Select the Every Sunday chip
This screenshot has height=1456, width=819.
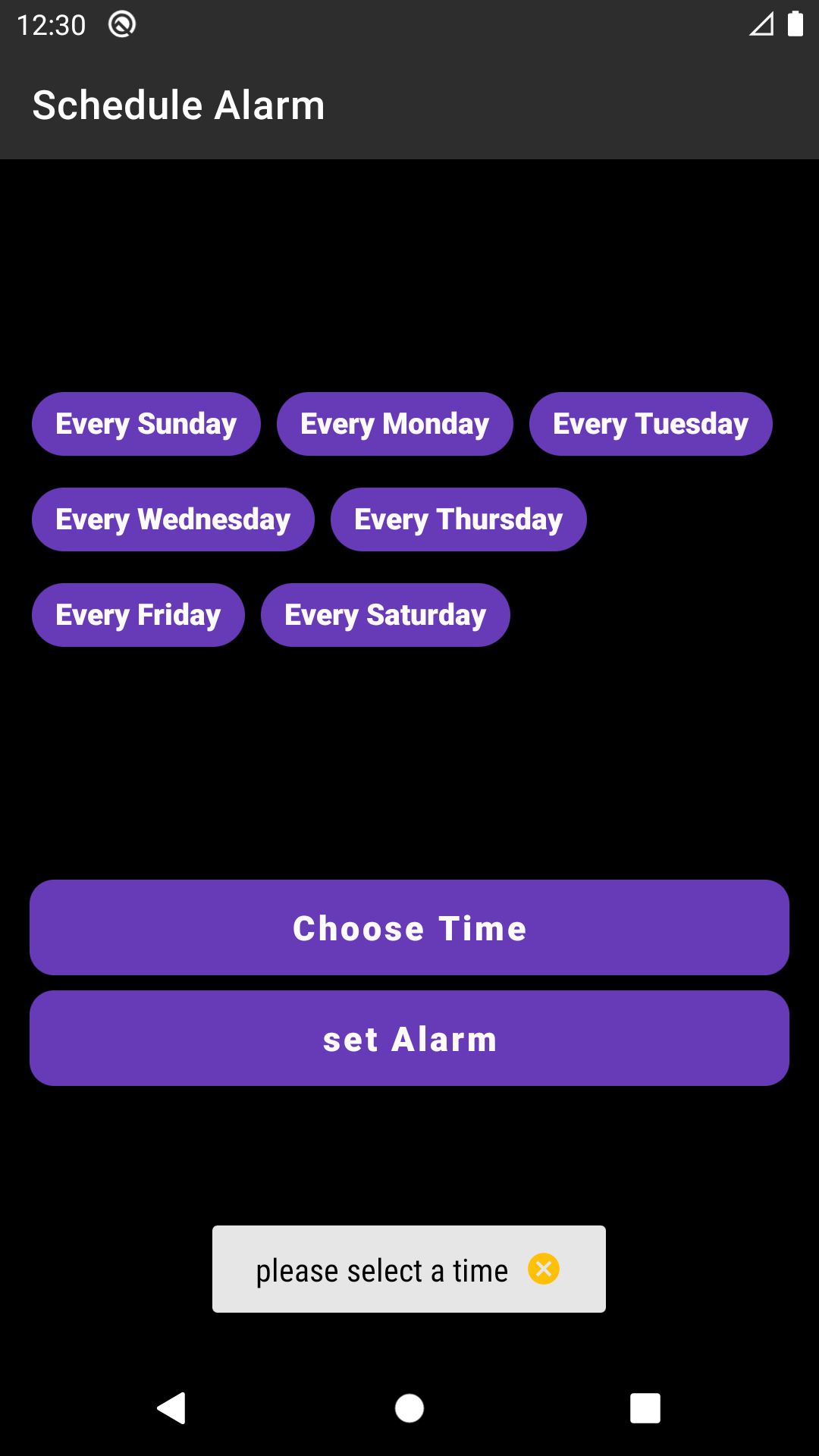click(x=146, y=424)
